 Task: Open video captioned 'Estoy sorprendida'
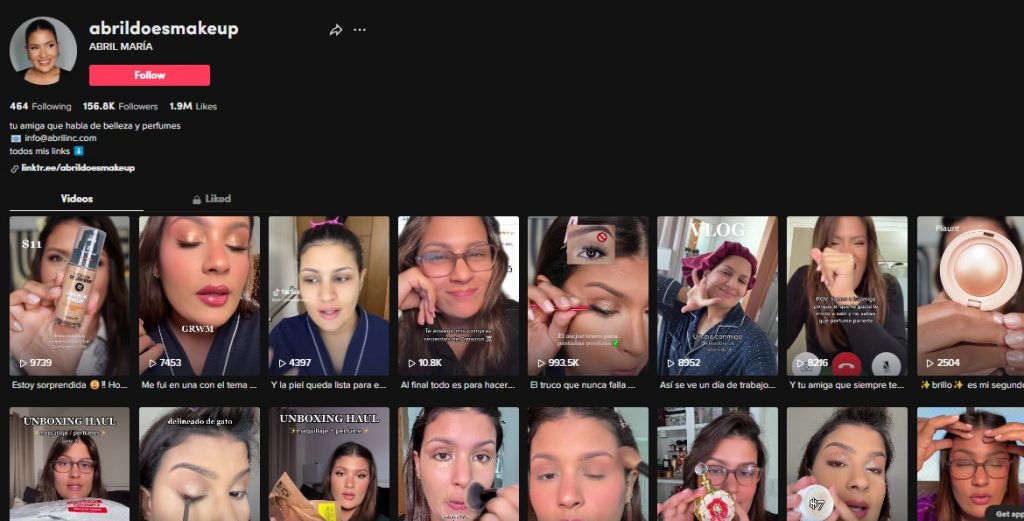(x=69, y=295)
